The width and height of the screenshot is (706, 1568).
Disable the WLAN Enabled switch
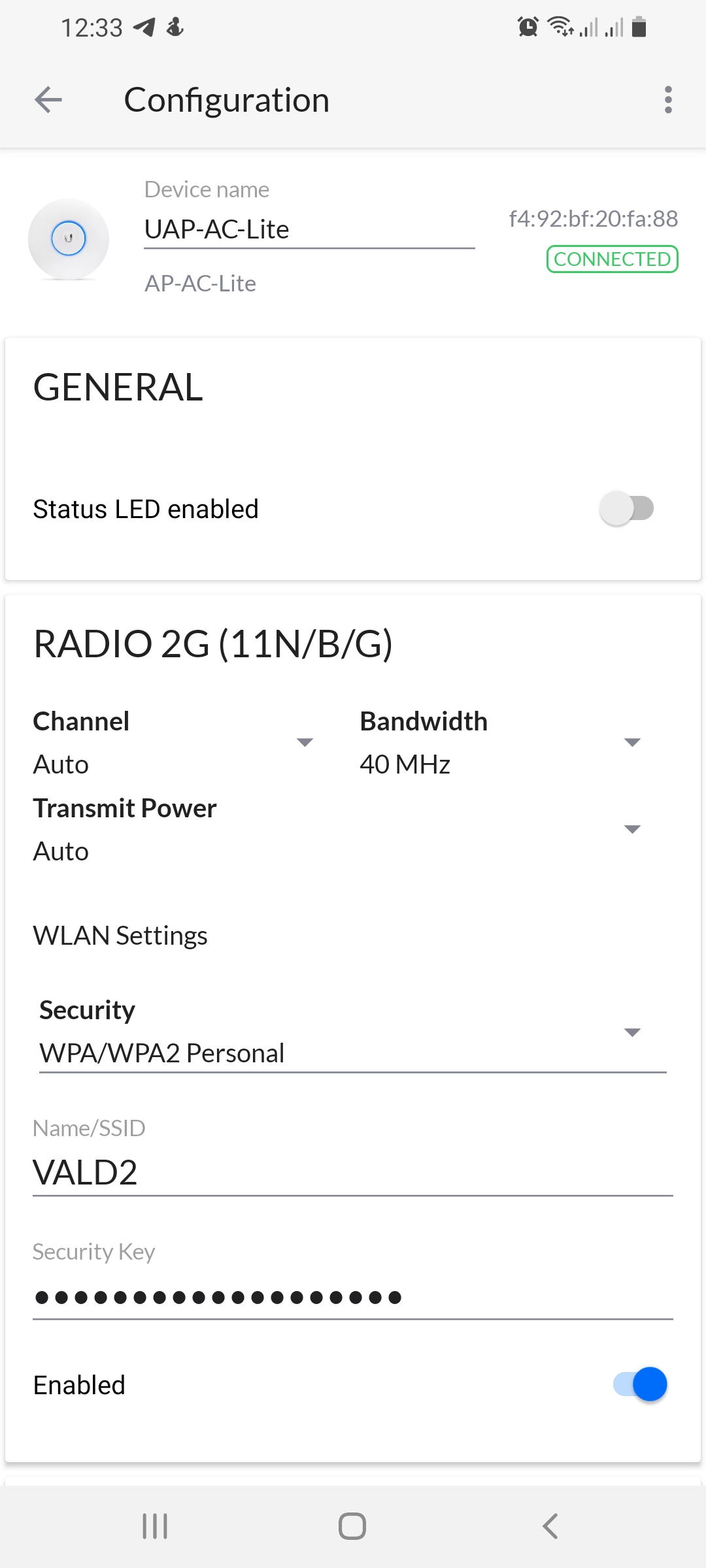point(640,1384)
